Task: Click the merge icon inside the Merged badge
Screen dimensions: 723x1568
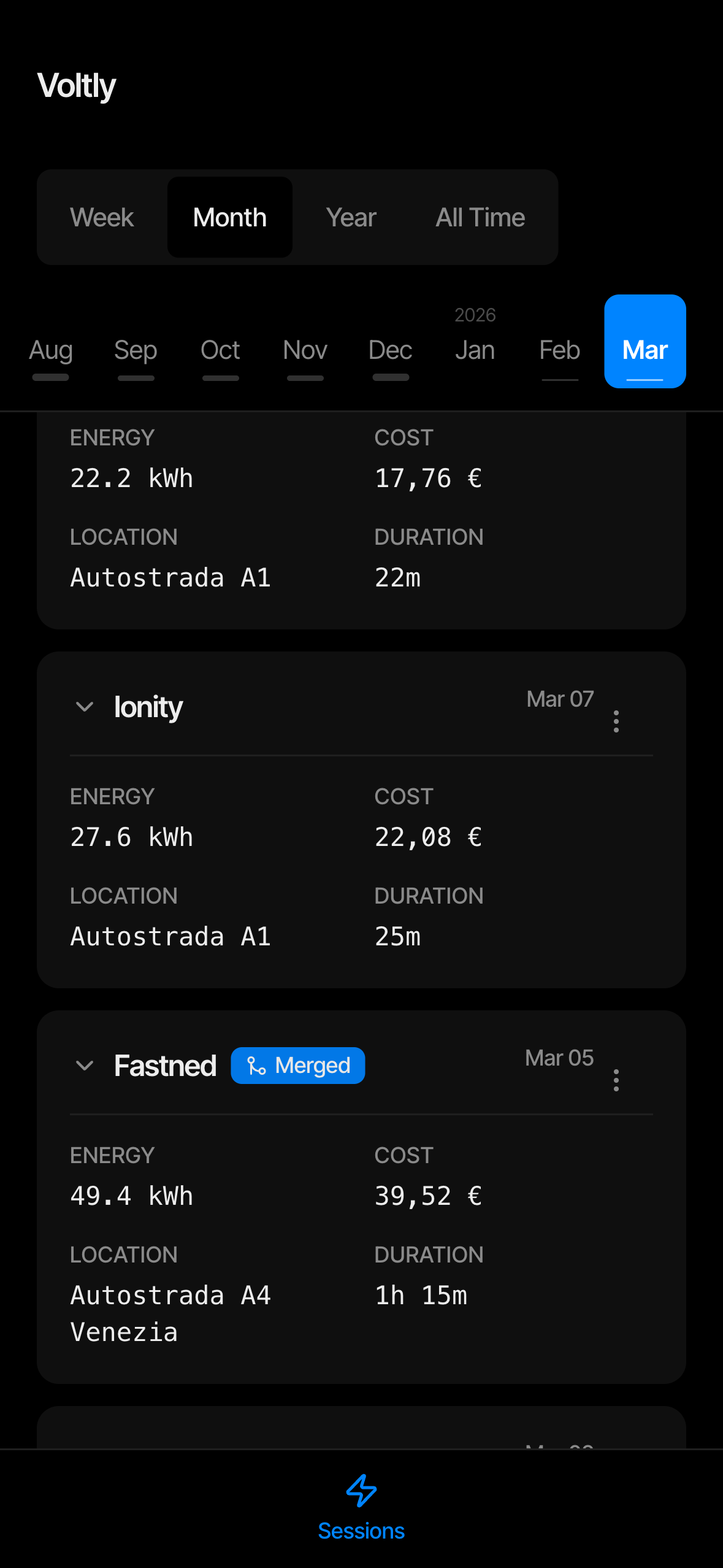Action: pyautogui.click(x=258, y=1065)
